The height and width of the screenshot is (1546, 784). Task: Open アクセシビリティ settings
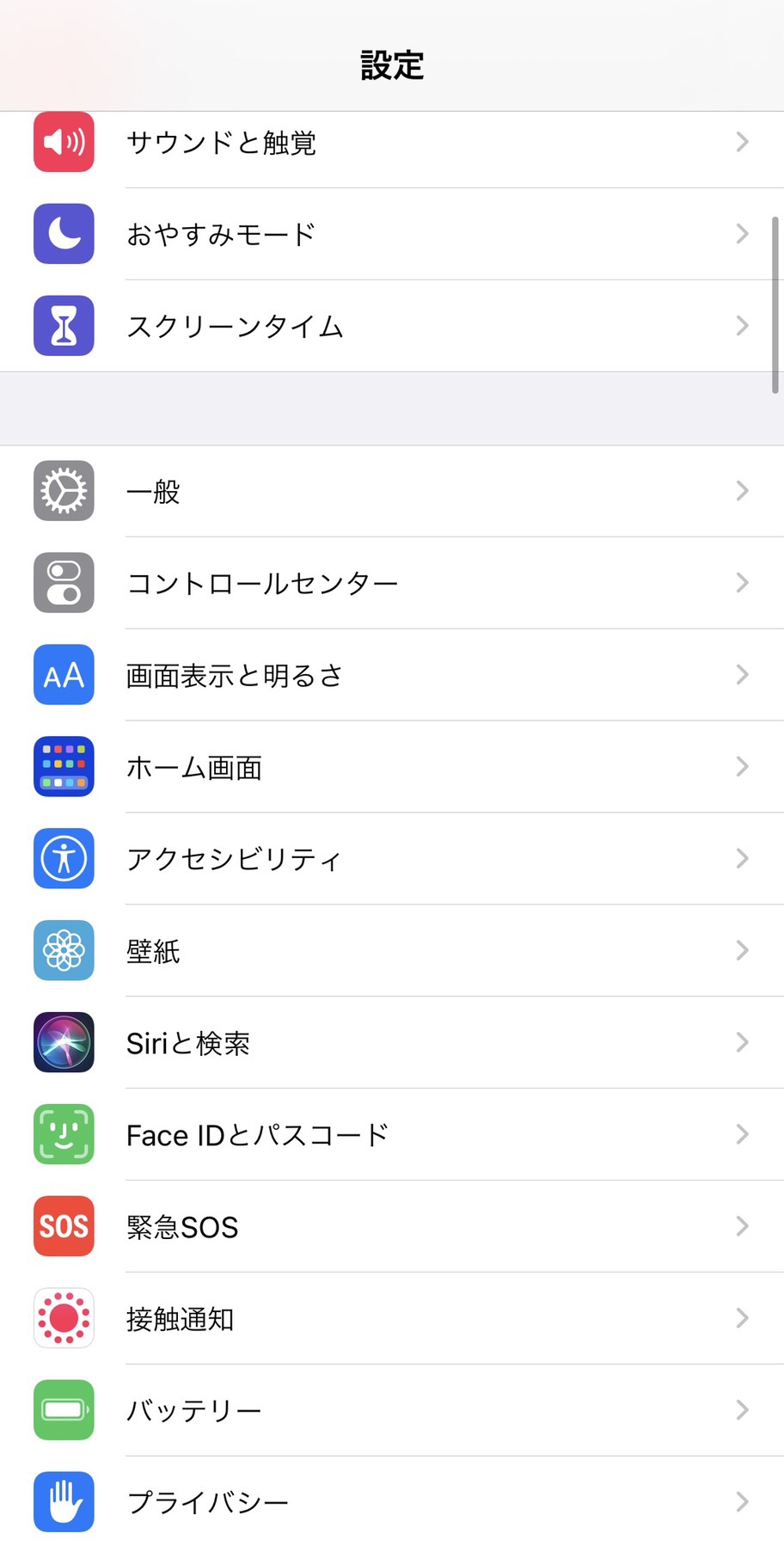coord(392,859)
